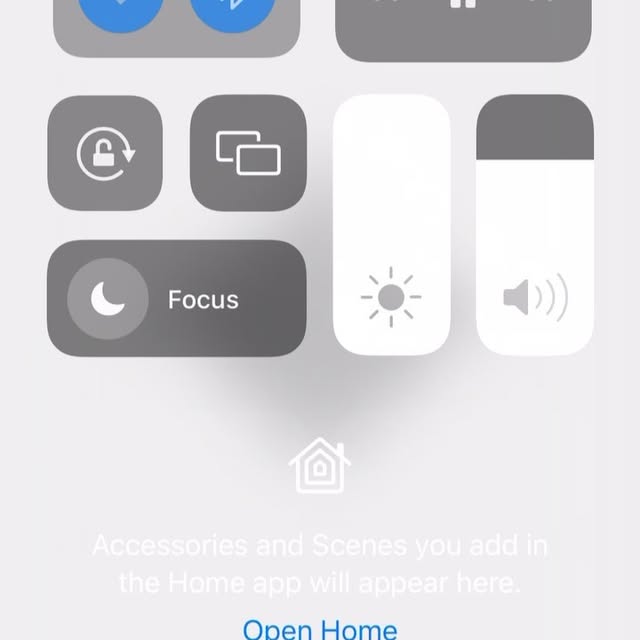
Task: Toggle the screen rotation lock
Action: (105, 153)
